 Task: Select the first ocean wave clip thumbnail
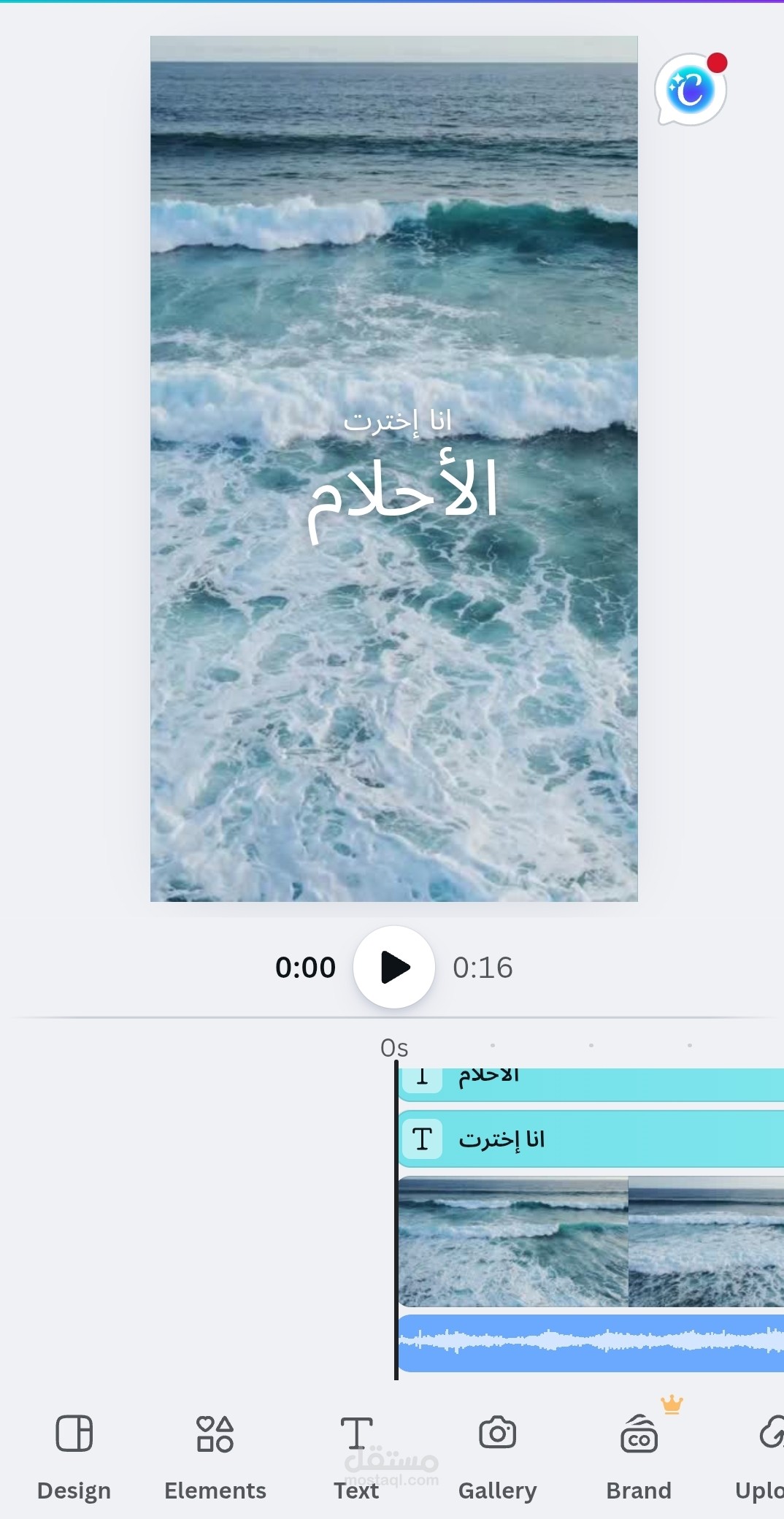click(511, 1238)
